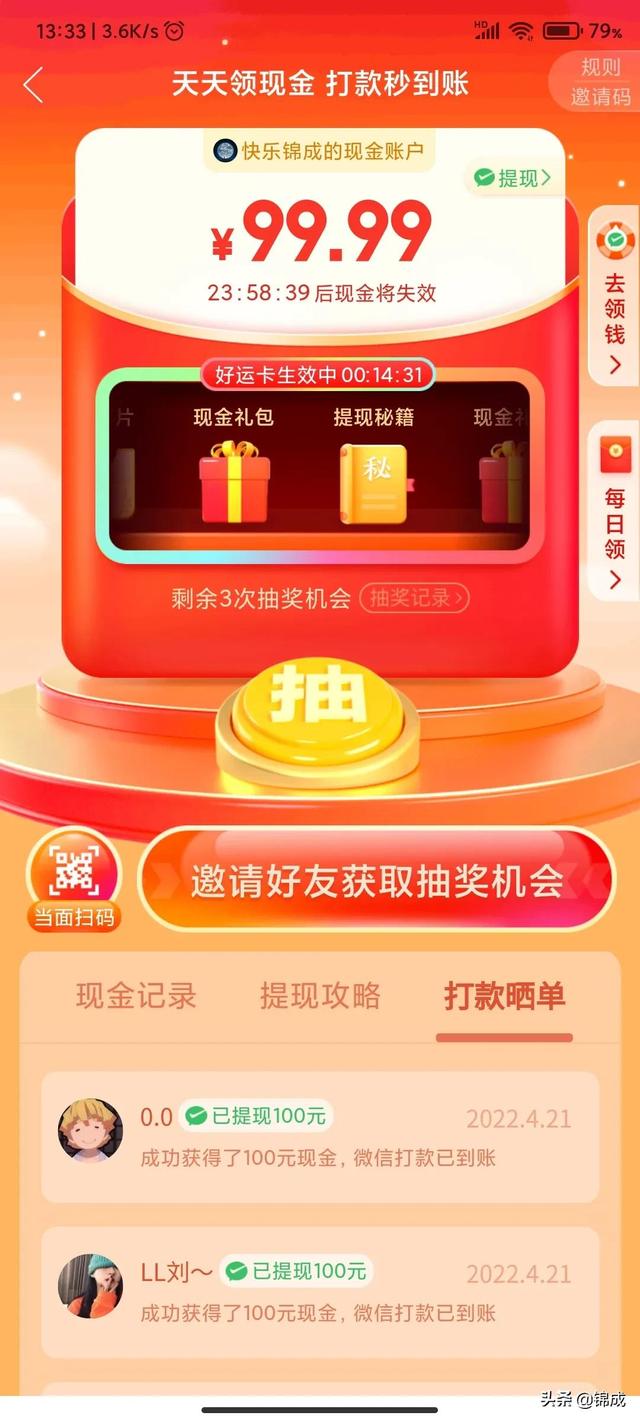
Task: Tap the 提现 withdraw button
Action: [513, 179]
